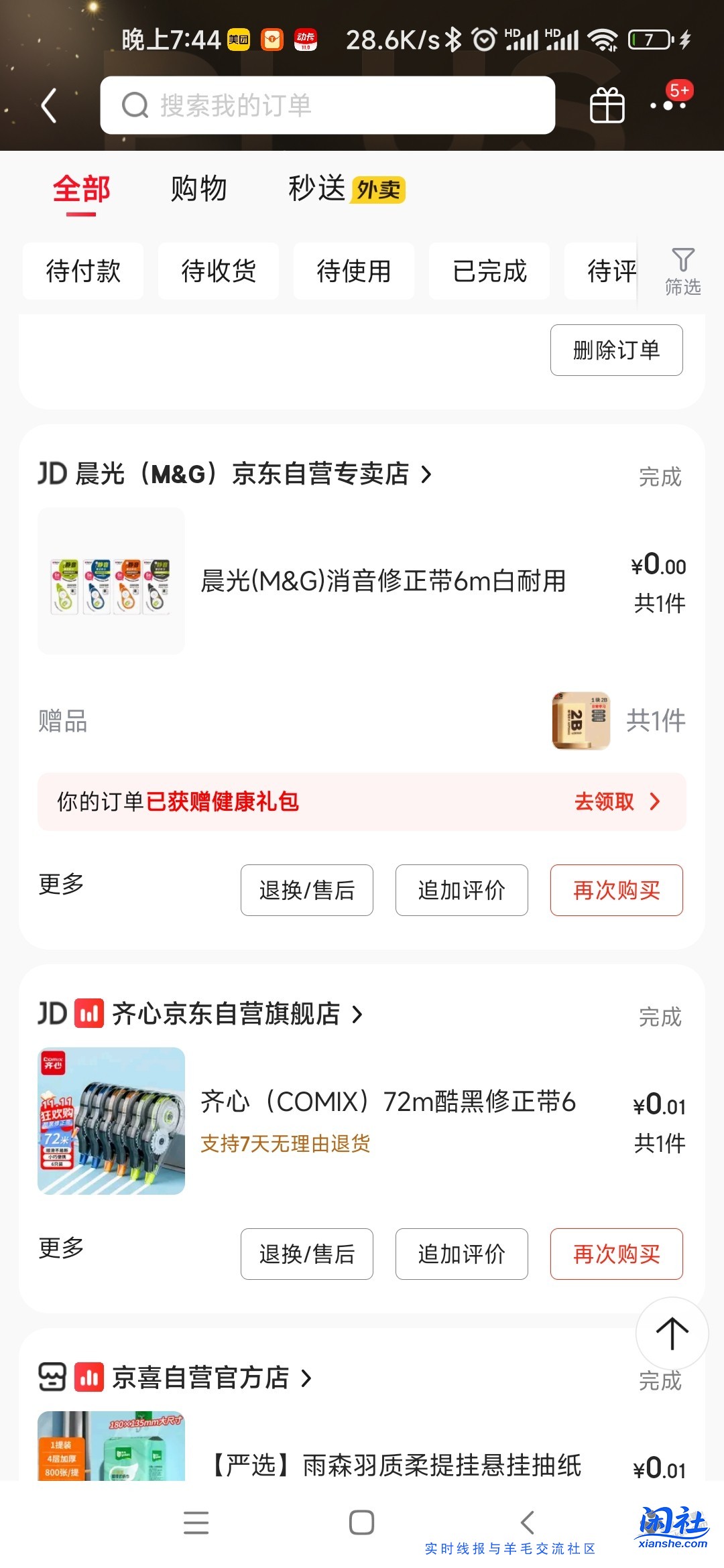Viewport: 724px width, 1568px height.
Task: Go back using the top-left arrow
Action: coord(48,106)
